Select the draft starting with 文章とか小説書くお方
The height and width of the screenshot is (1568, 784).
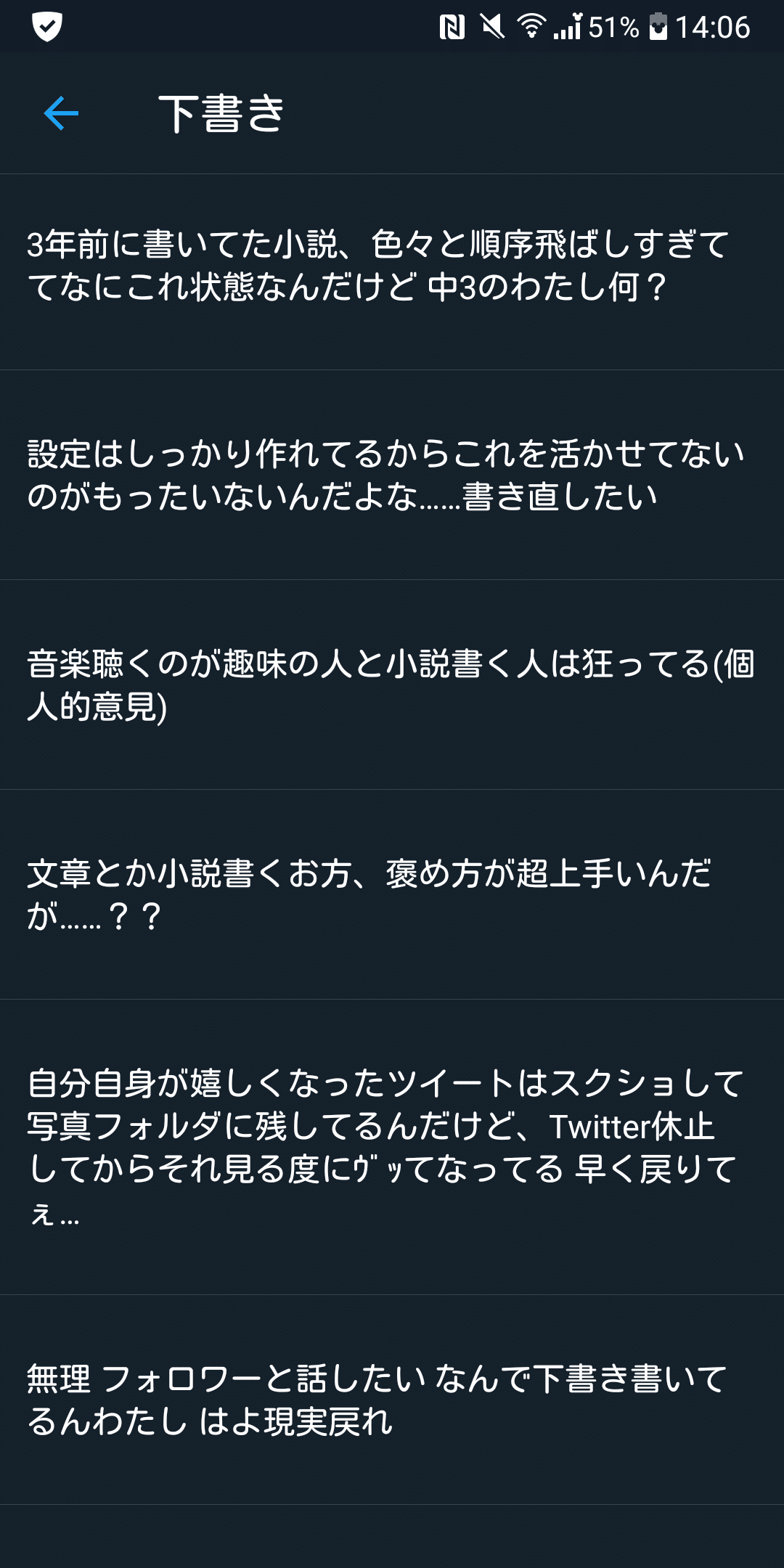coord(392,894)
